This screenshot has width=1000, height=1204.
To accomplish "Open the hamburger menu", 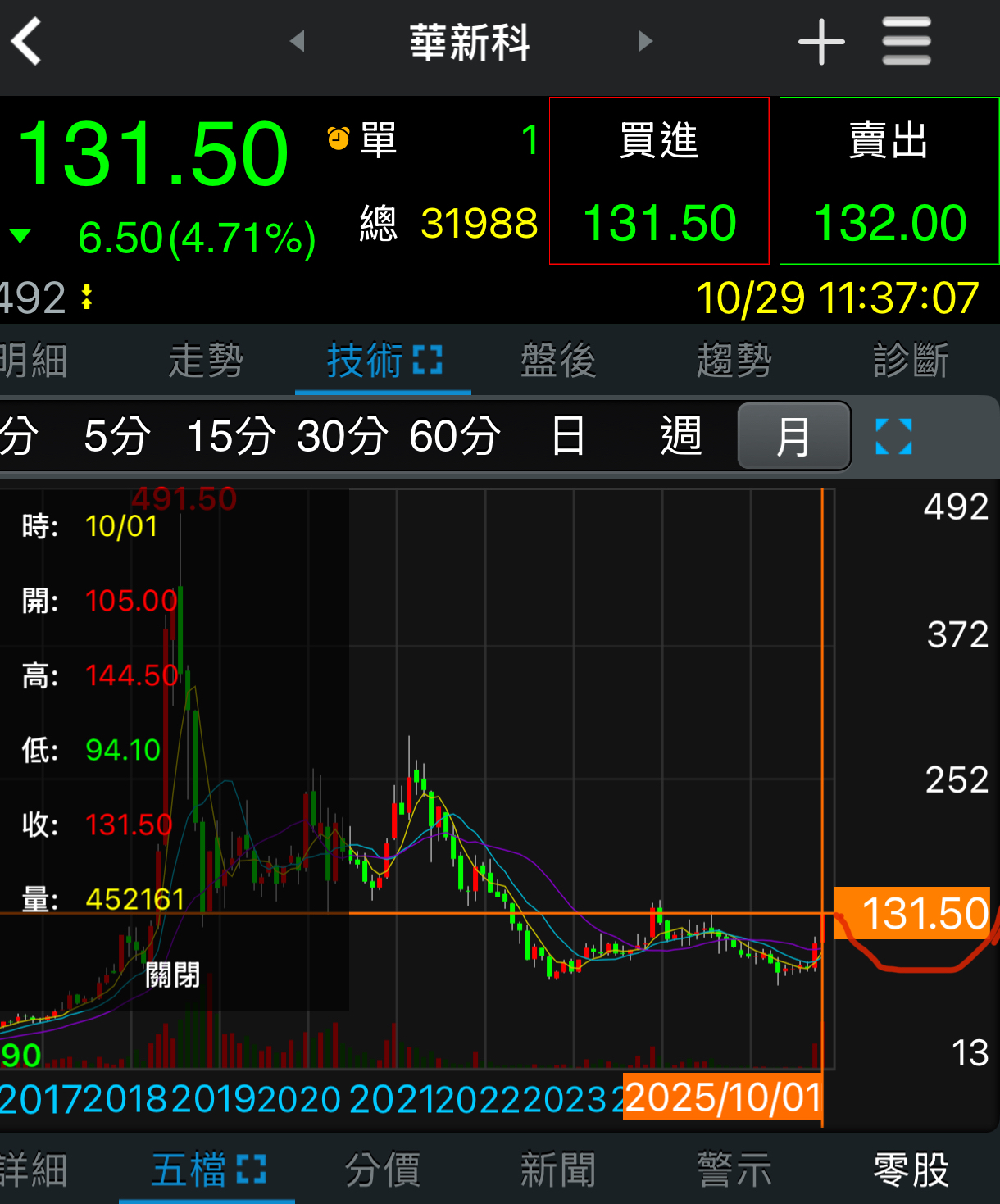I will 907,42.
